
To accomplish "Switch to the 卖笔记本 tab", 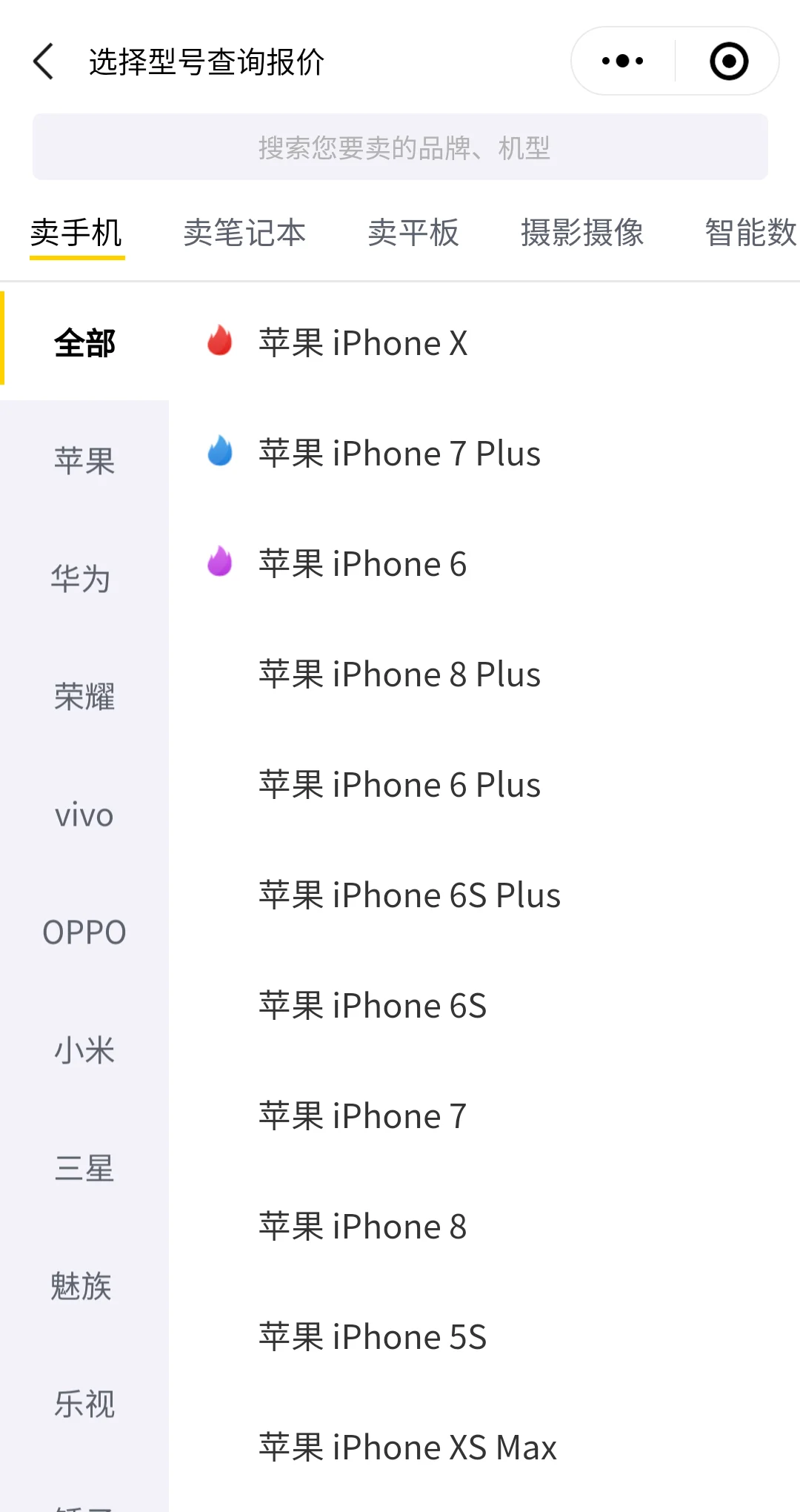I will [x=244, y=233].
